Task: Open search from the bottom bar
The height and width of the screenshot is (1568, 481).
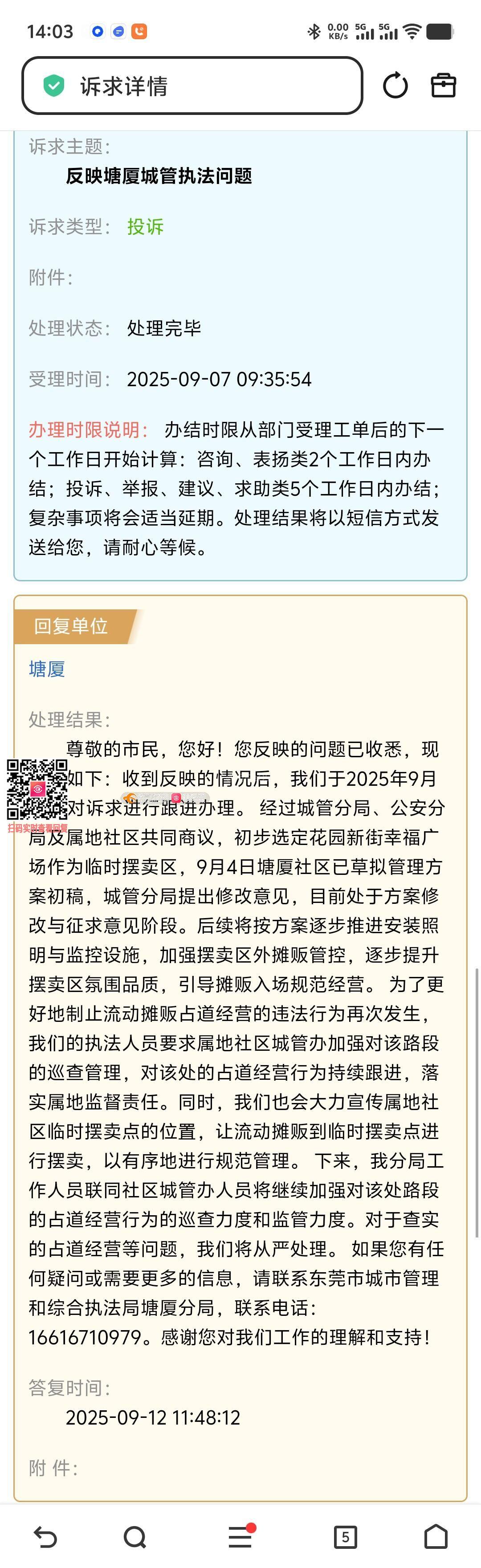Action: [x=135, y=1537]
